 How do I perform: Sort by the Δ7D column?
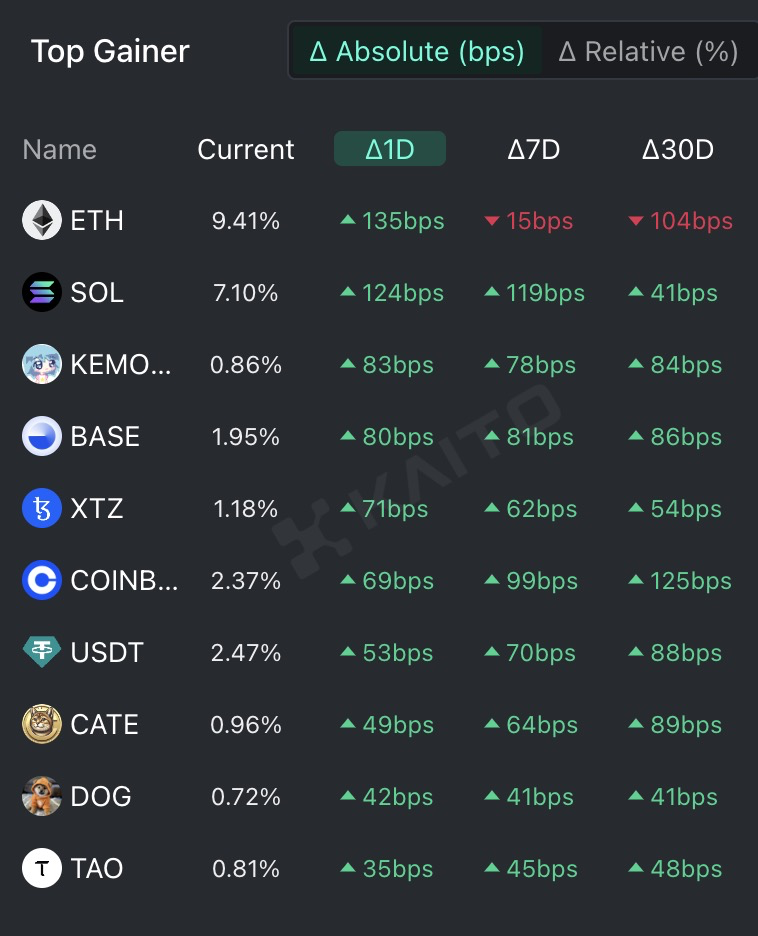pos(533,148)
